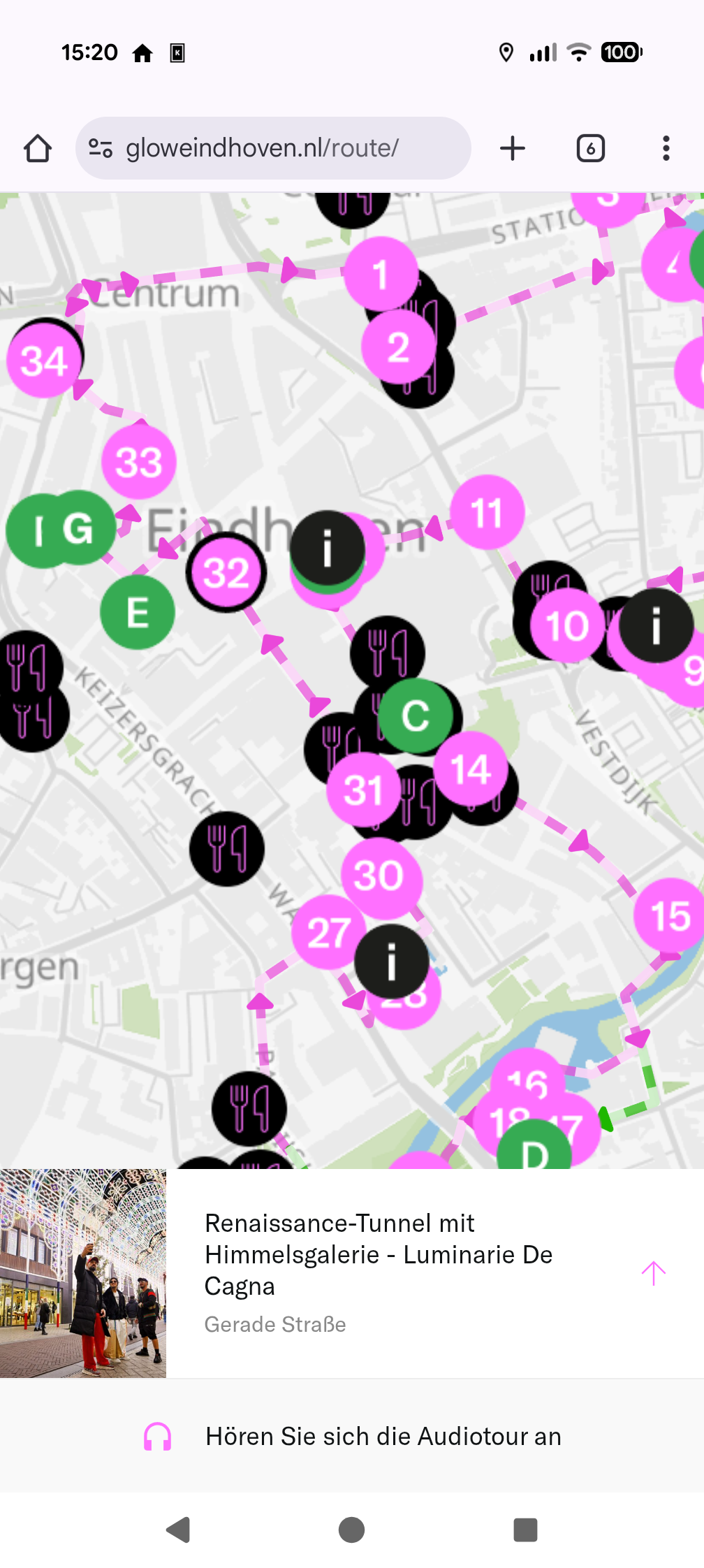
Task: Tap the green E marker
Action: [x=137, y=612]
